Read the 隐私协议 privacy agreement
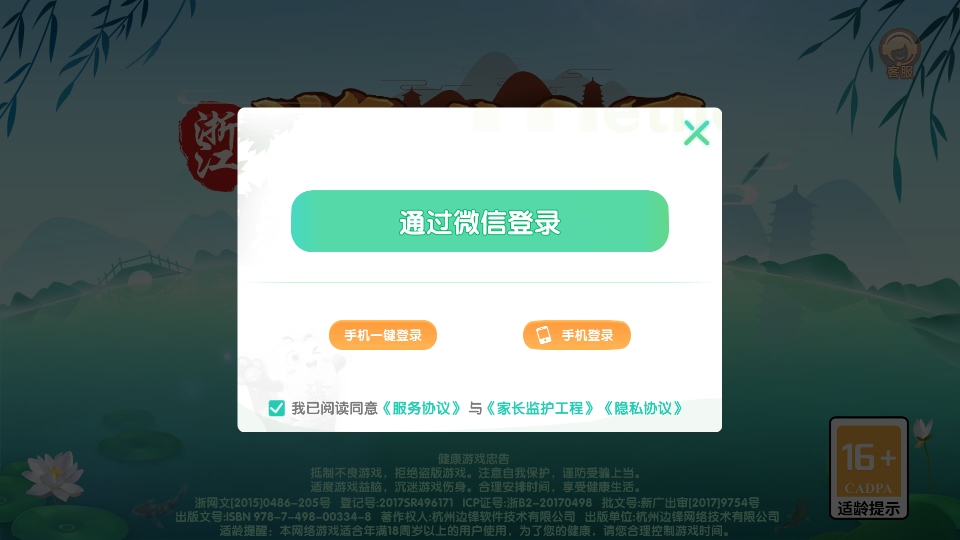The width and height of the screenshot is (960, 540). pyautogui.click(x=643, y=408)
